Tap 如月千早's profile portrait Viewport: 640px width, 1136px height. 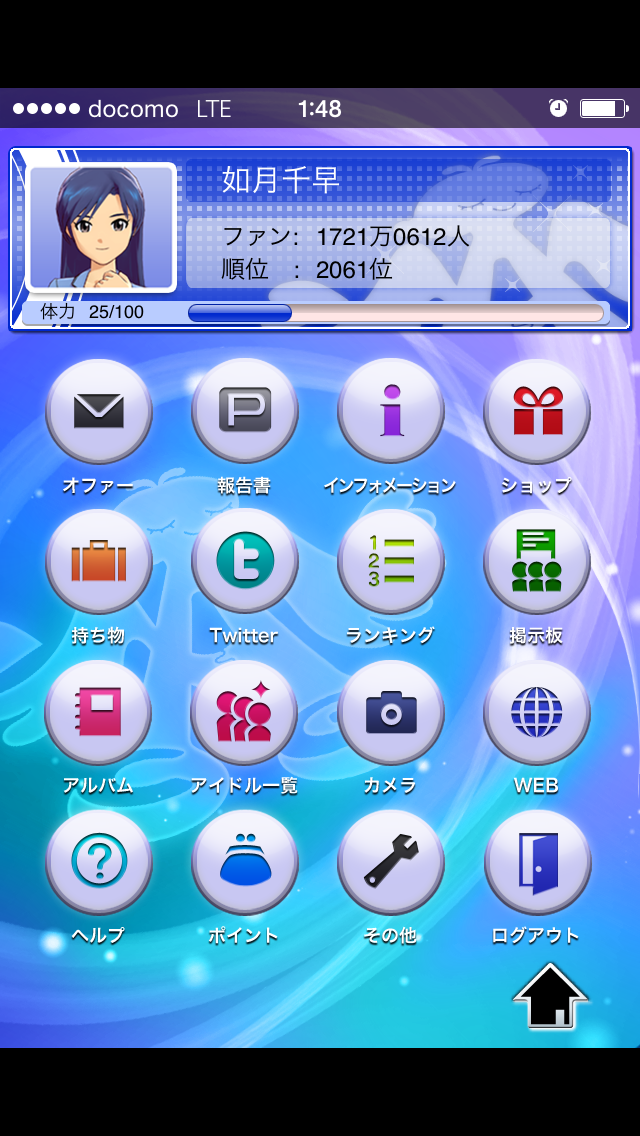click(x=101, y=227)
